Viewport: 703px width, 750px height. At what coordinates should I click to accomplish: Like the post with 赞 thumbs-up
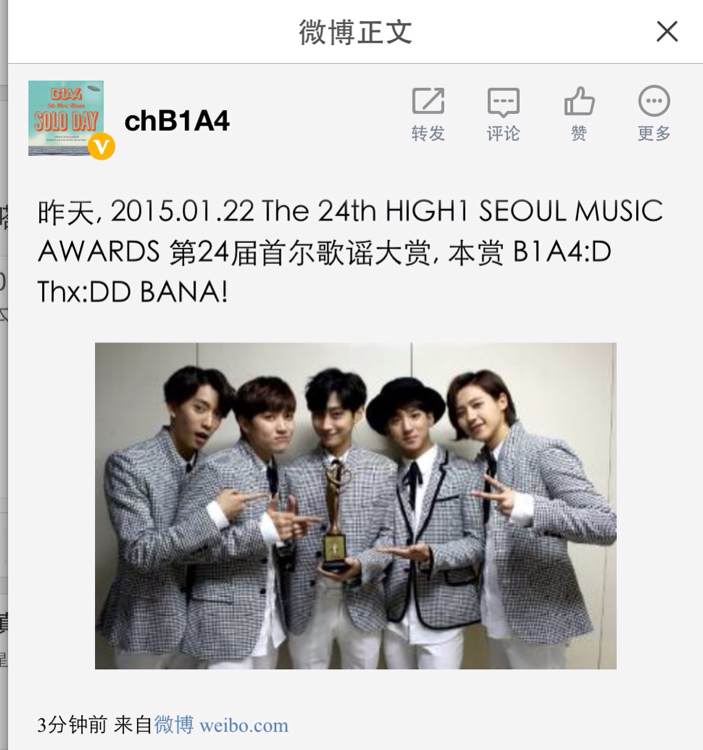579,114
